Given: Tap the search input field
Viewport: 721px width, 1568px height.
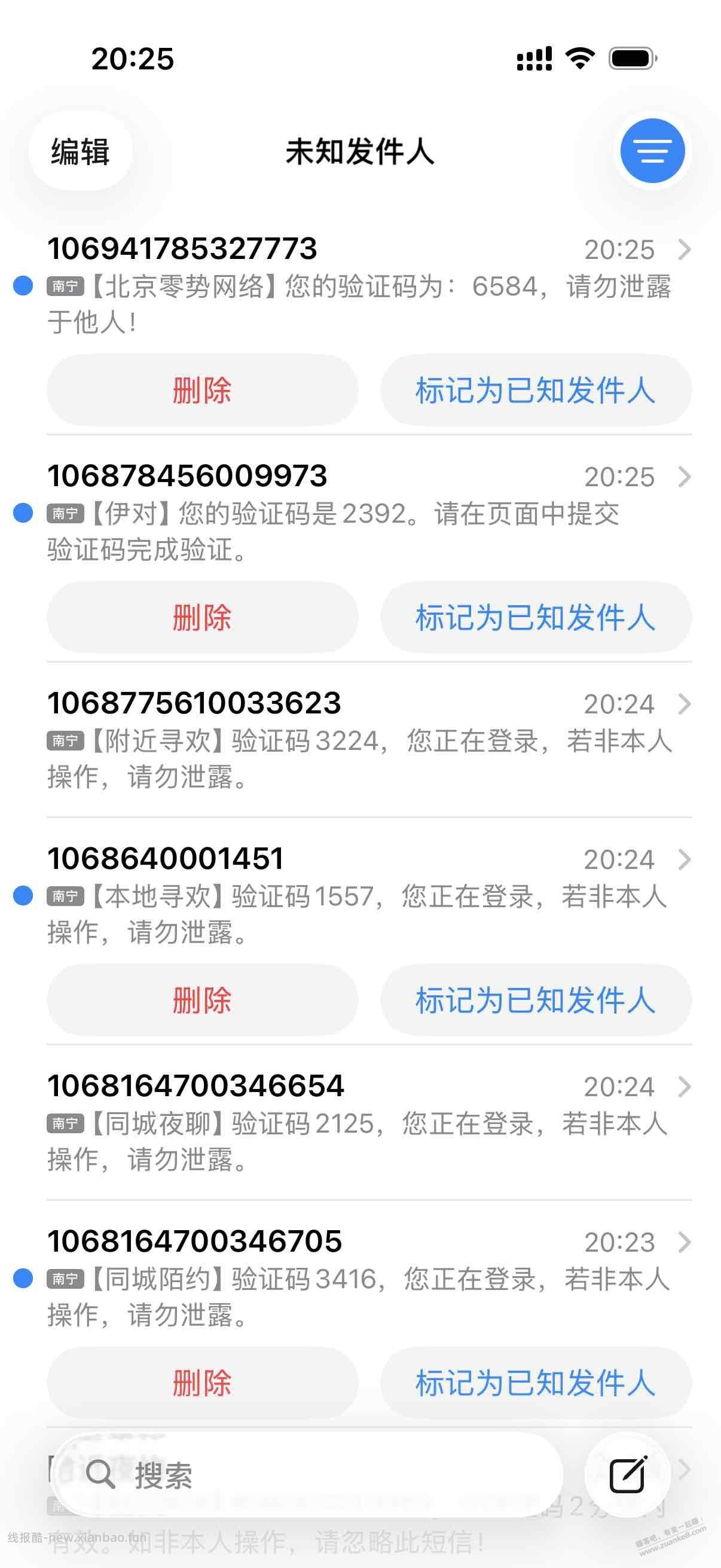Looking at the screenshot, I should [x=304, y=1474].
